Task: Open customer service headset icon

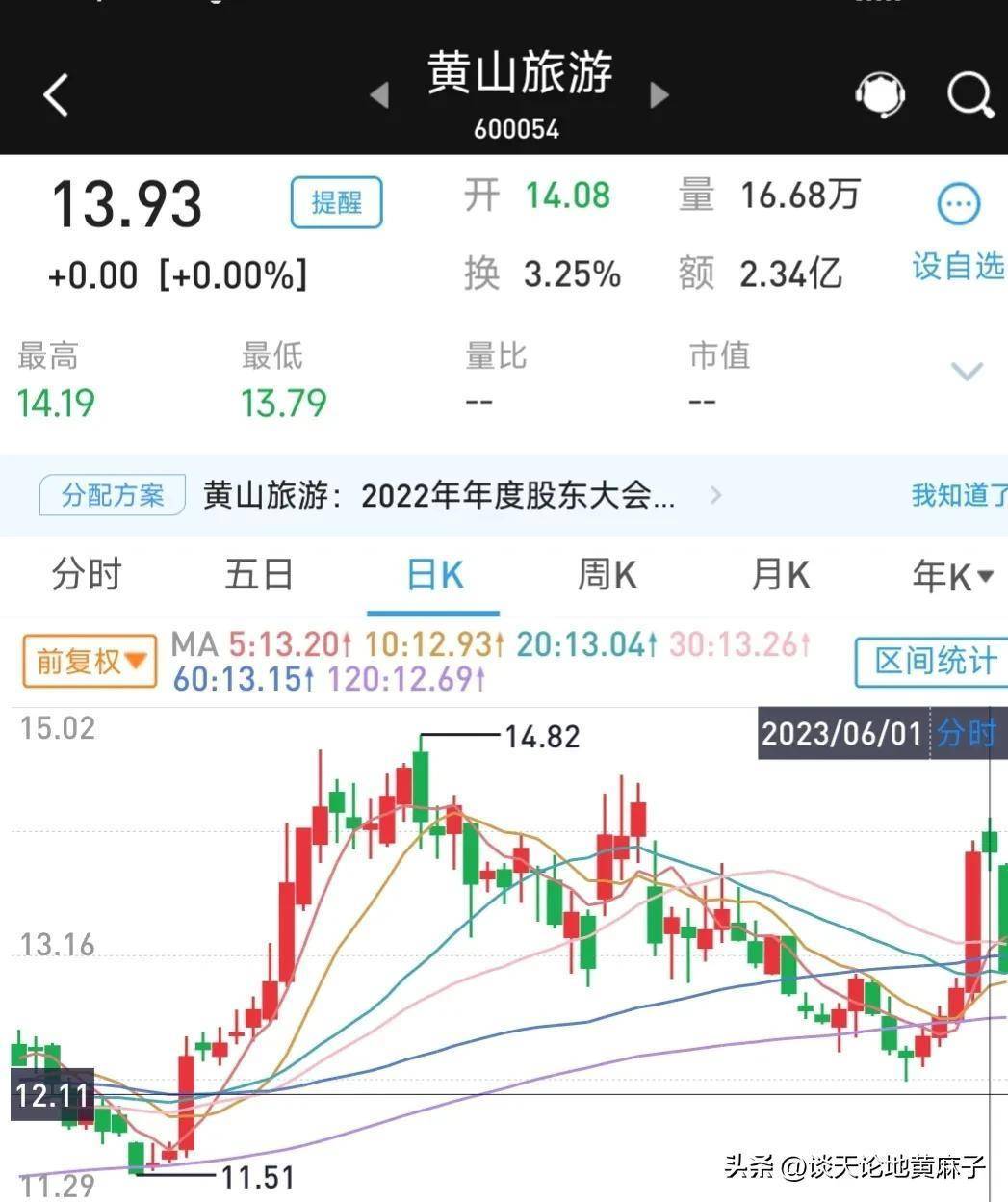Action: [879, 95]
